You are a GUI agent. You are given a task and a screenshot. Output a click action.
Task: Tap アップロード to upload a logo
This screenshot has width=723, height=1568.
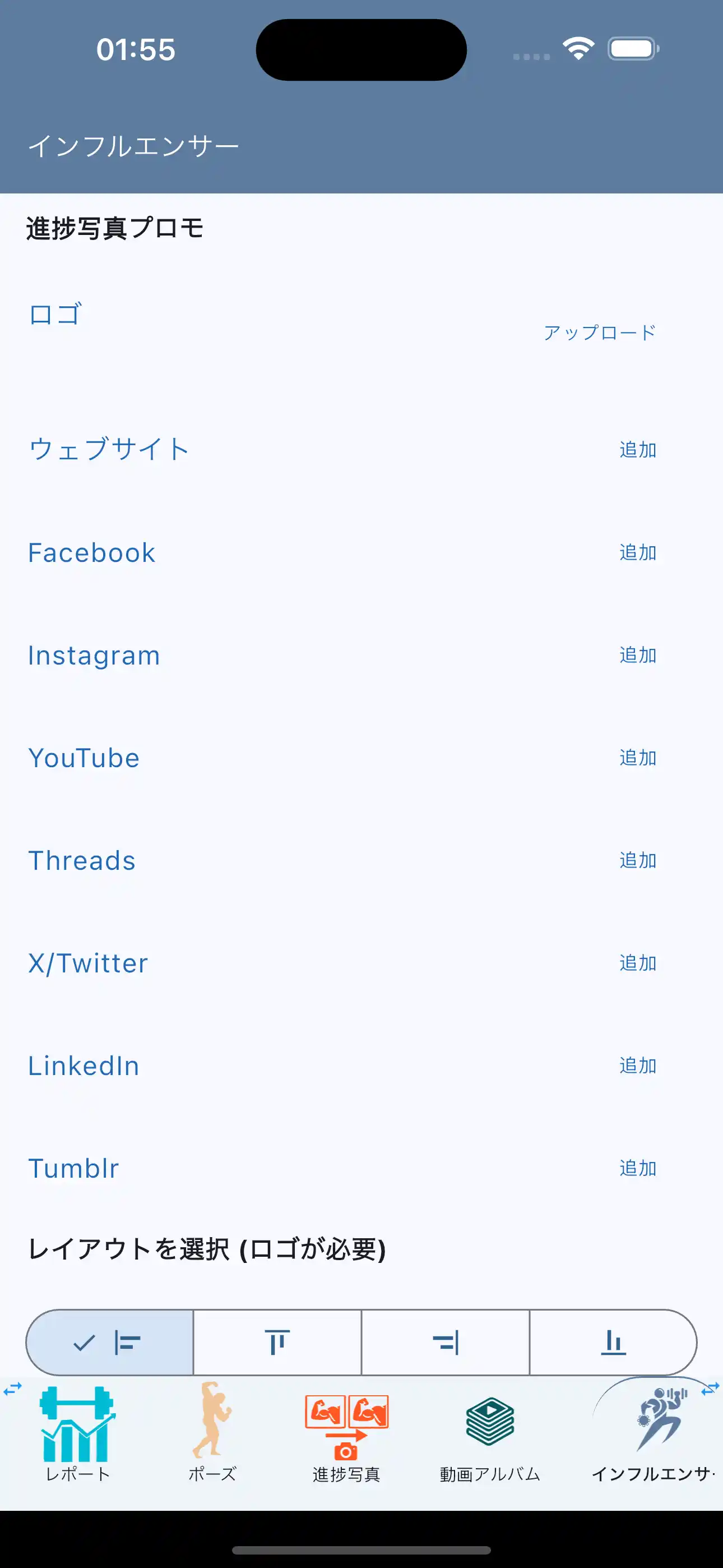[601, 333]
